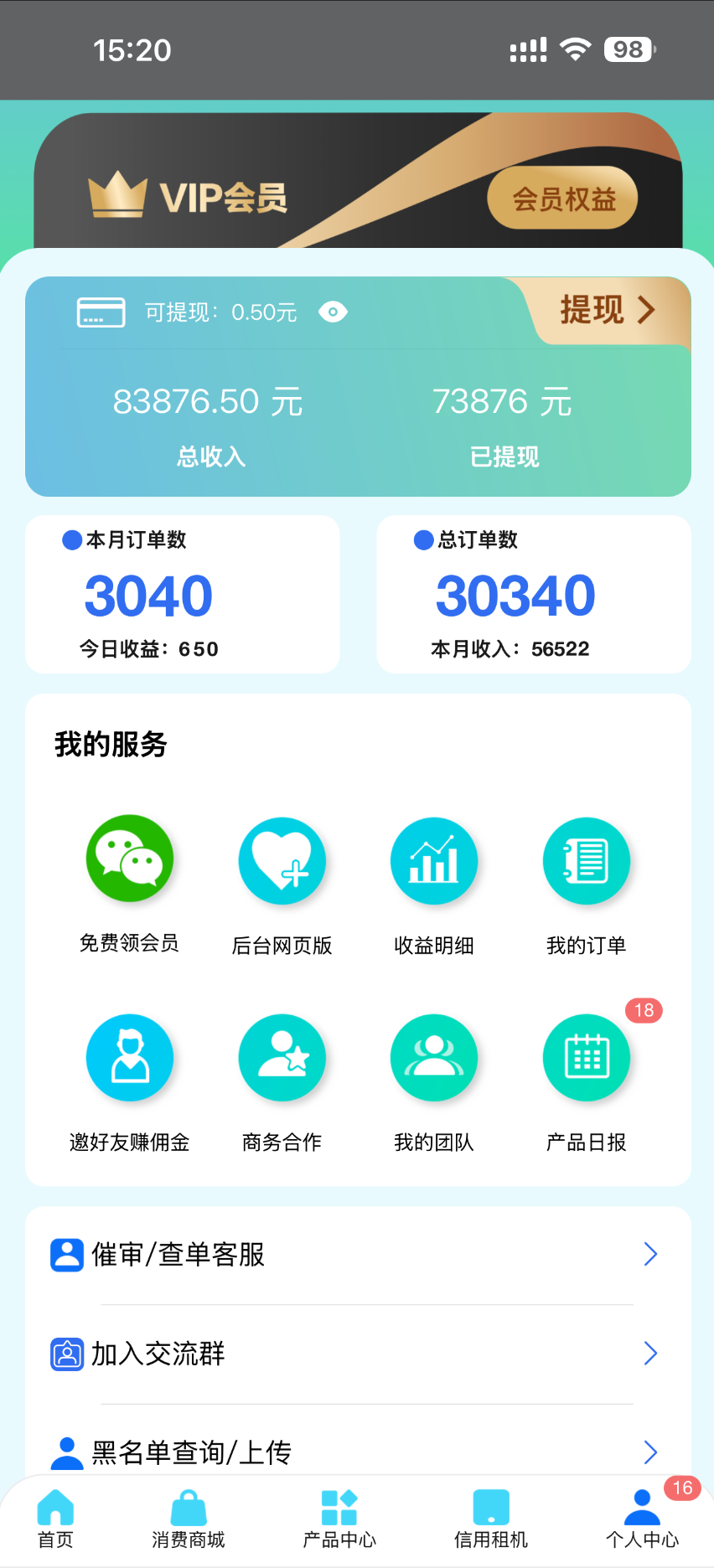
Task: Tap 提现 to withdraw funds
Action: click(x=607, y=310)
